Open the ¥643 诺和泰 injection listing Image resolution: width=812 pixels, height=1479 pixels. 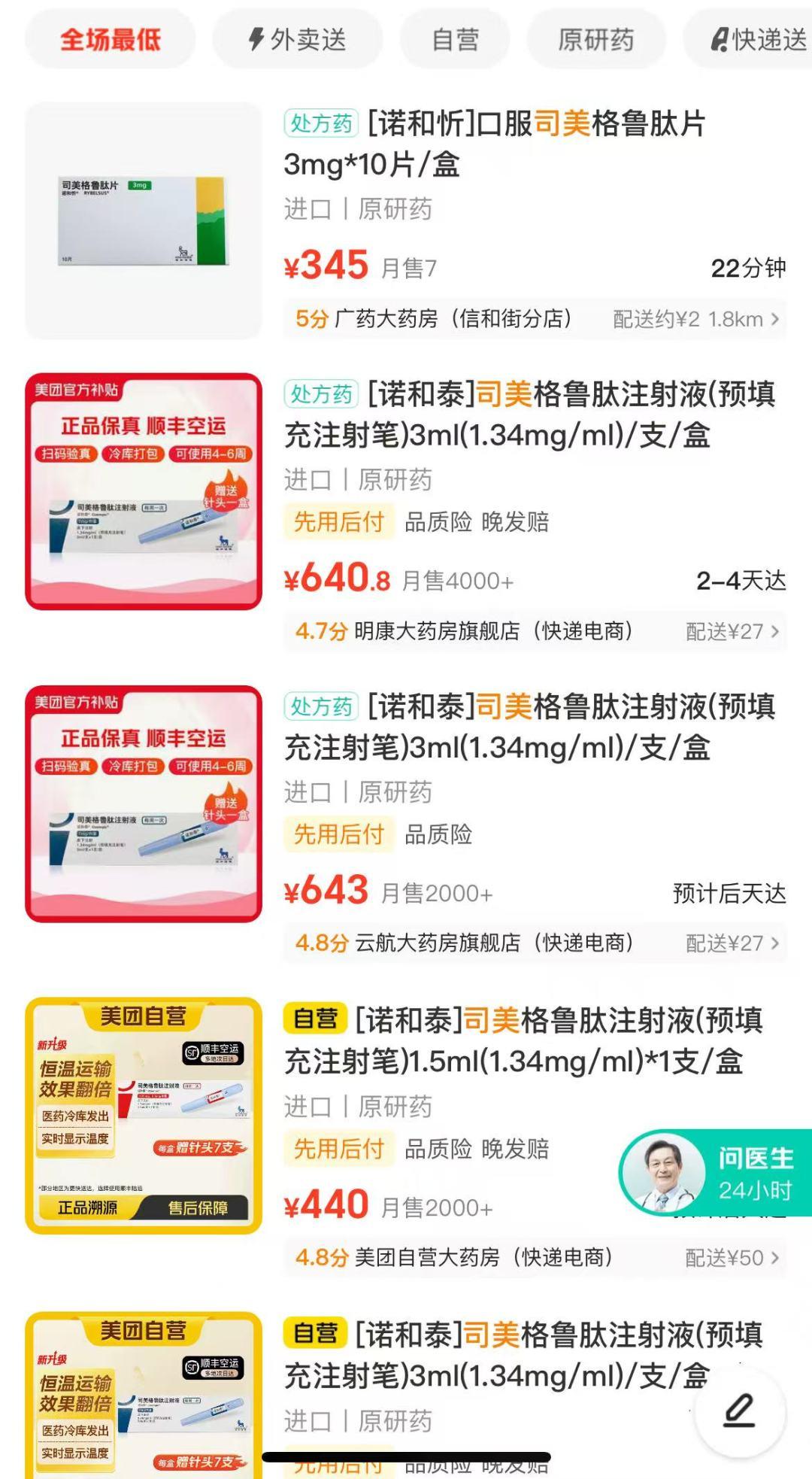tap(529, 727)
